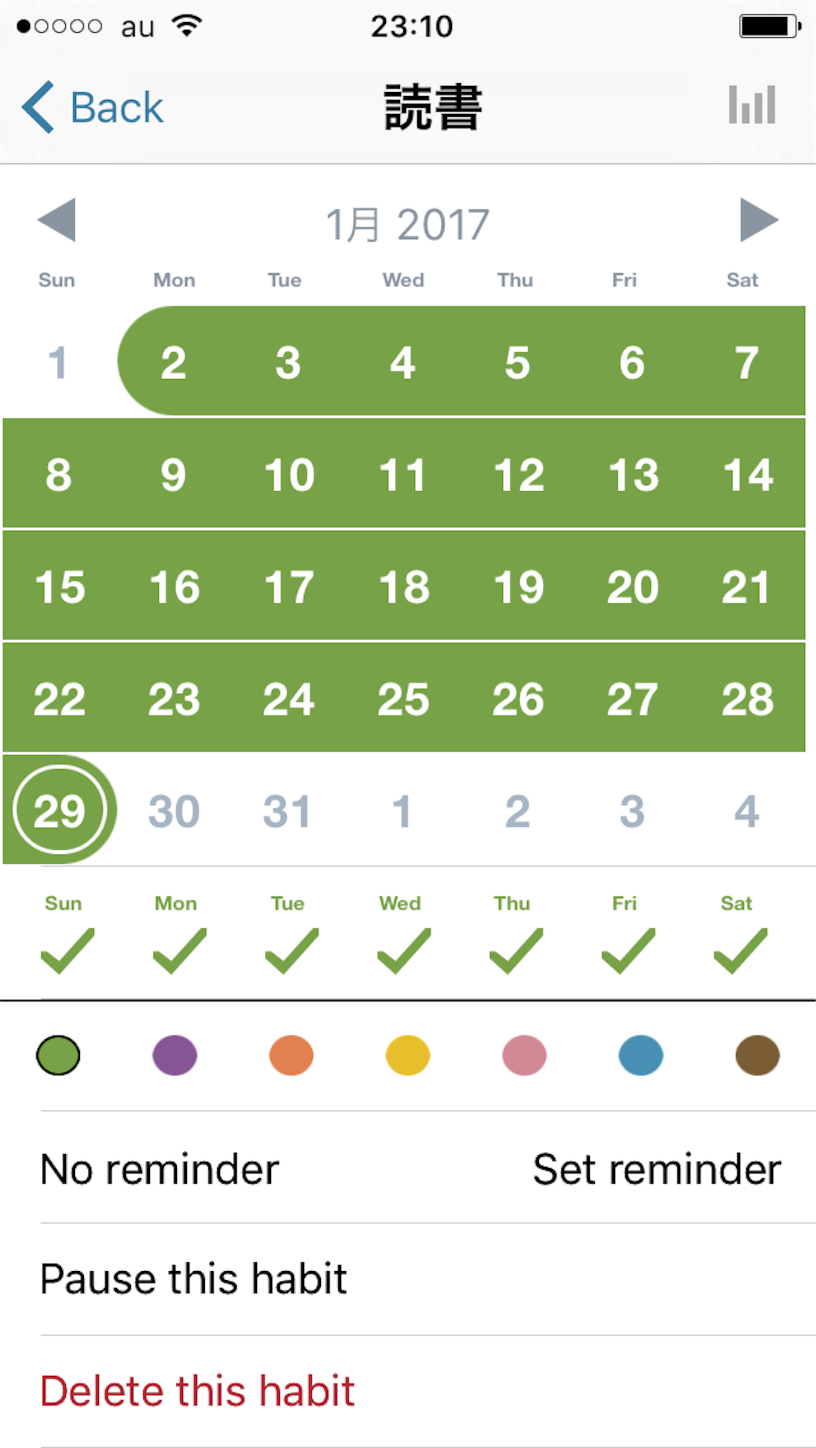Delete this habit

pyautogui.click(x=428, y=1391)
